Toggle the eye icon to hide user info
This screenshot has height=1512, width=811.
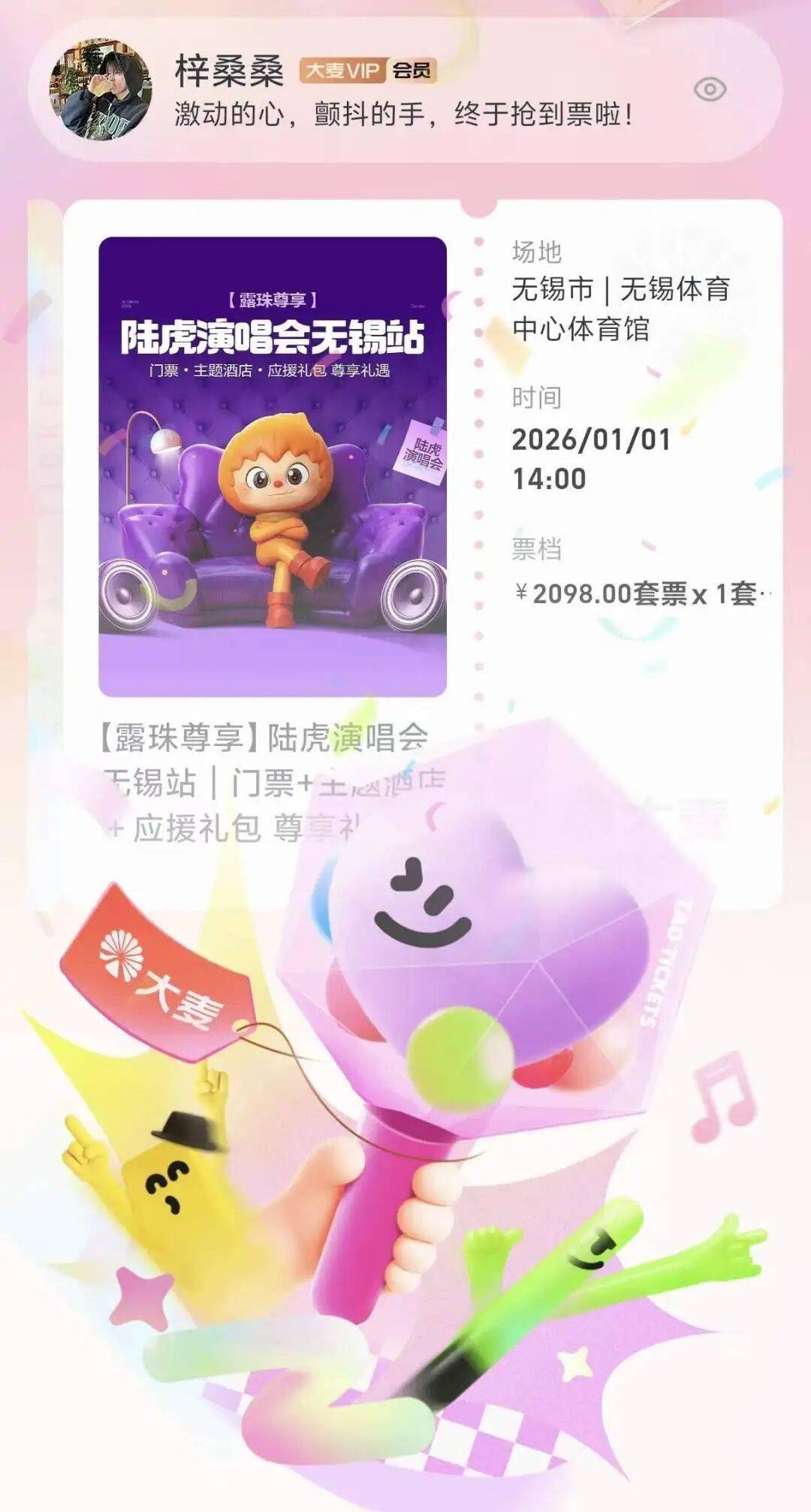coord(710,90)
